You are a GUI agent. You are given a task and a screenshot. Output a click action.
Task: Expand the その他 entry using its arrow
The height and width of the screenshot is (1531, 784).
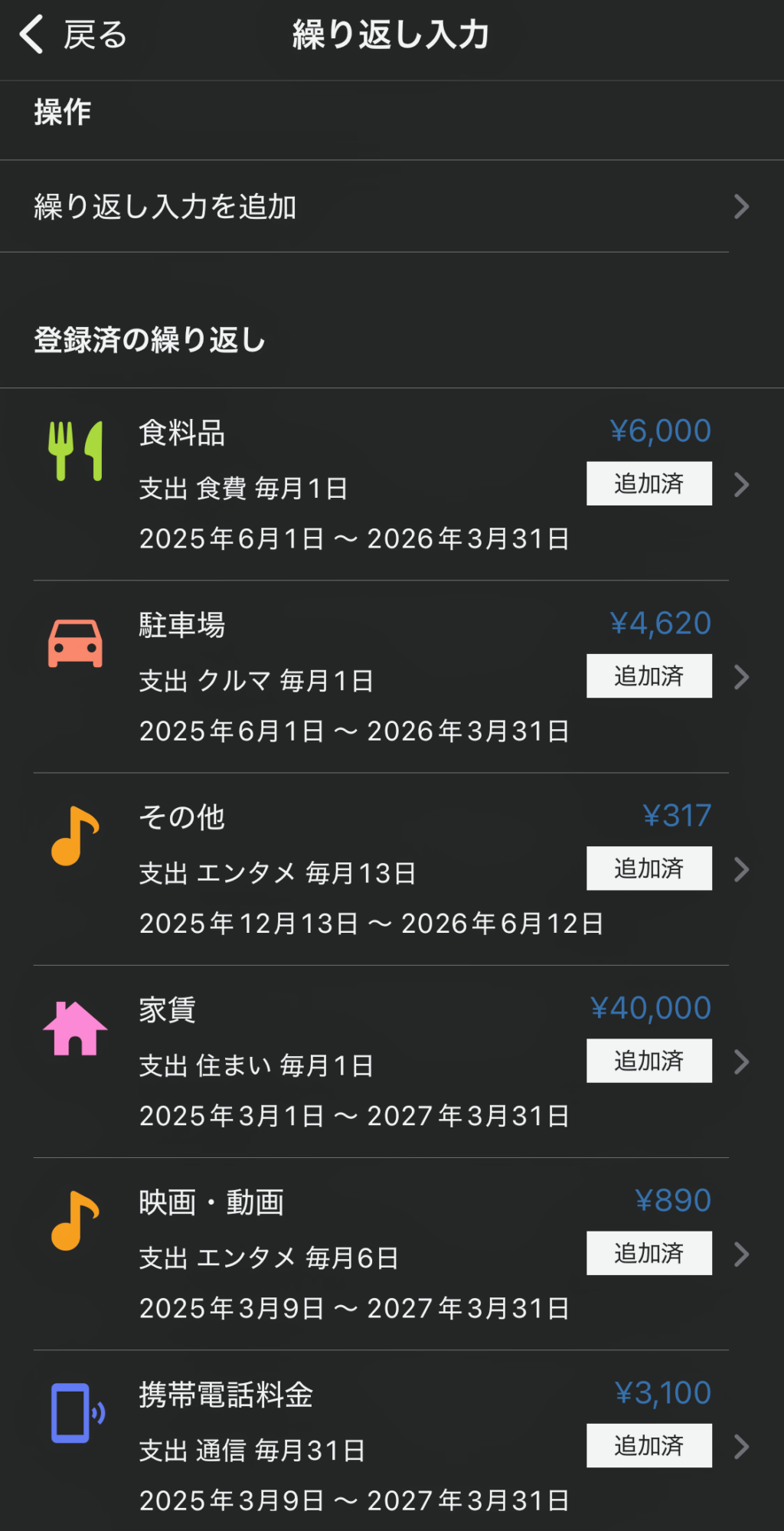click(x=740, y=869)
